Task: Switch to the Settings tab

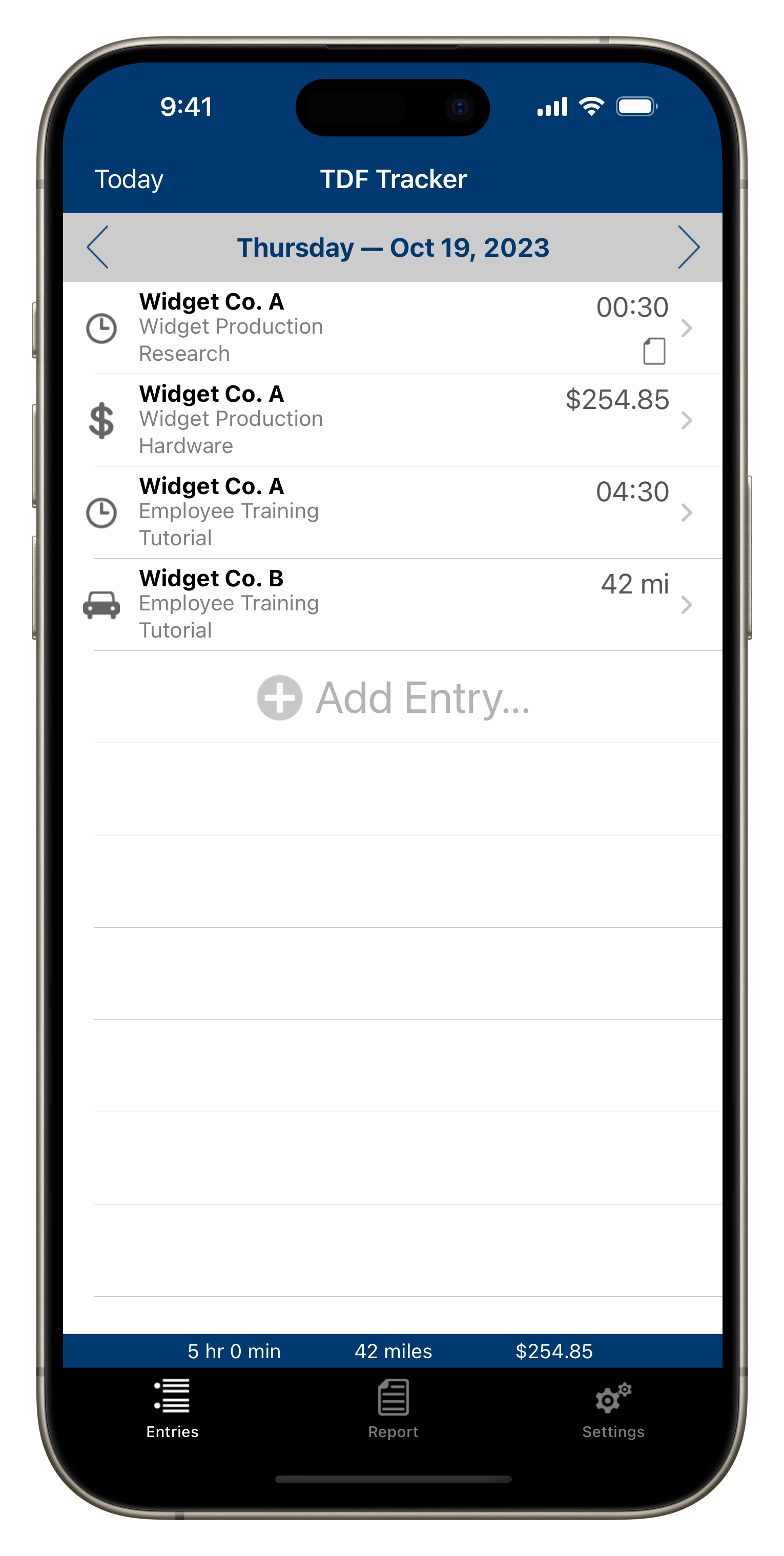Action: coord(613,1408)
